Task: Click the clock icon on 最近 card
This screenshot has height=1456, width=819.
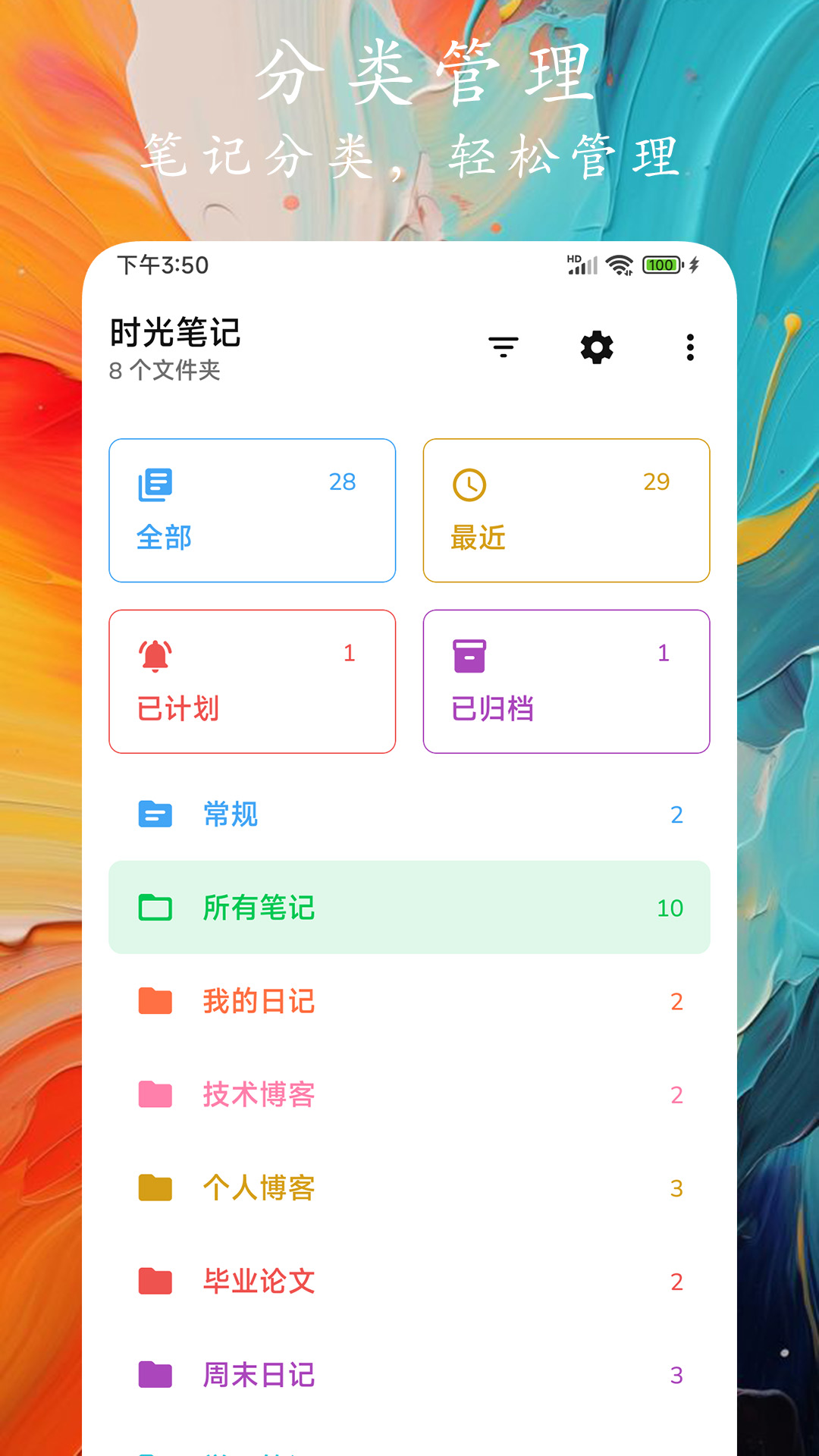Action: (470, 485)
